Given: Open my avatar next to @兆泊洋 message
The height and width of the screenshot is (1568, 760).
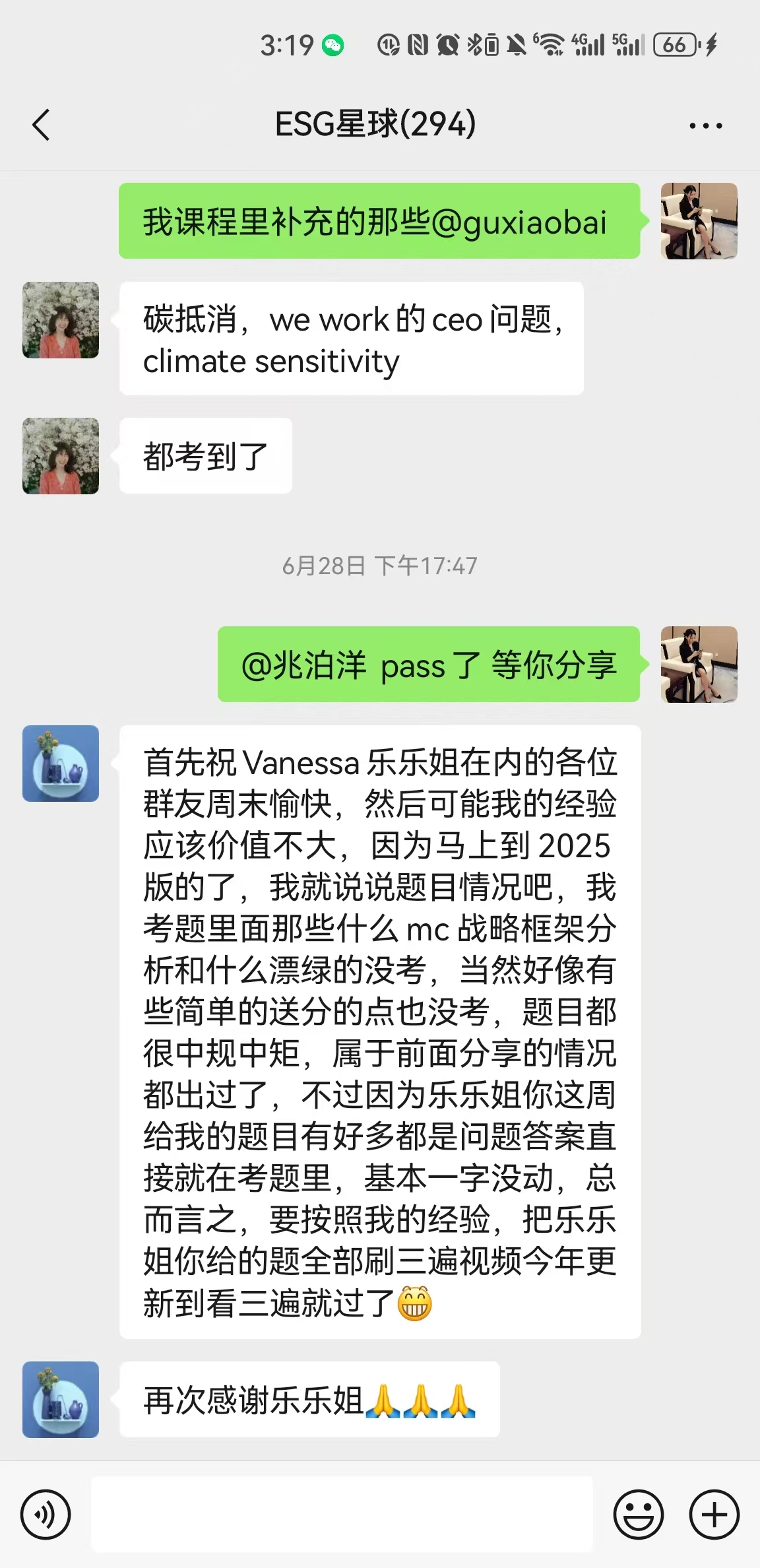Looking at the screenshot, I should pos(699,665).
